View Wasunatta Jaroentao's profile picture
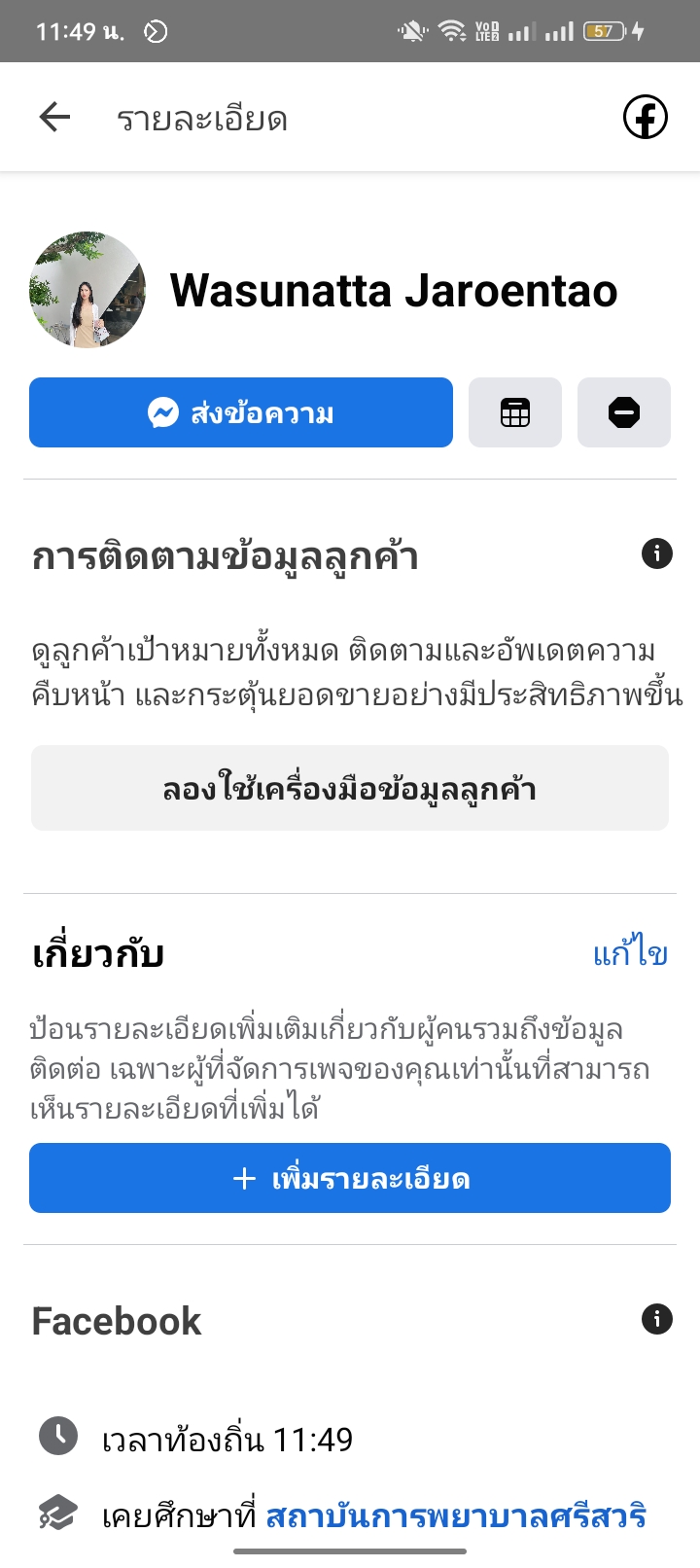 [87, 290]
